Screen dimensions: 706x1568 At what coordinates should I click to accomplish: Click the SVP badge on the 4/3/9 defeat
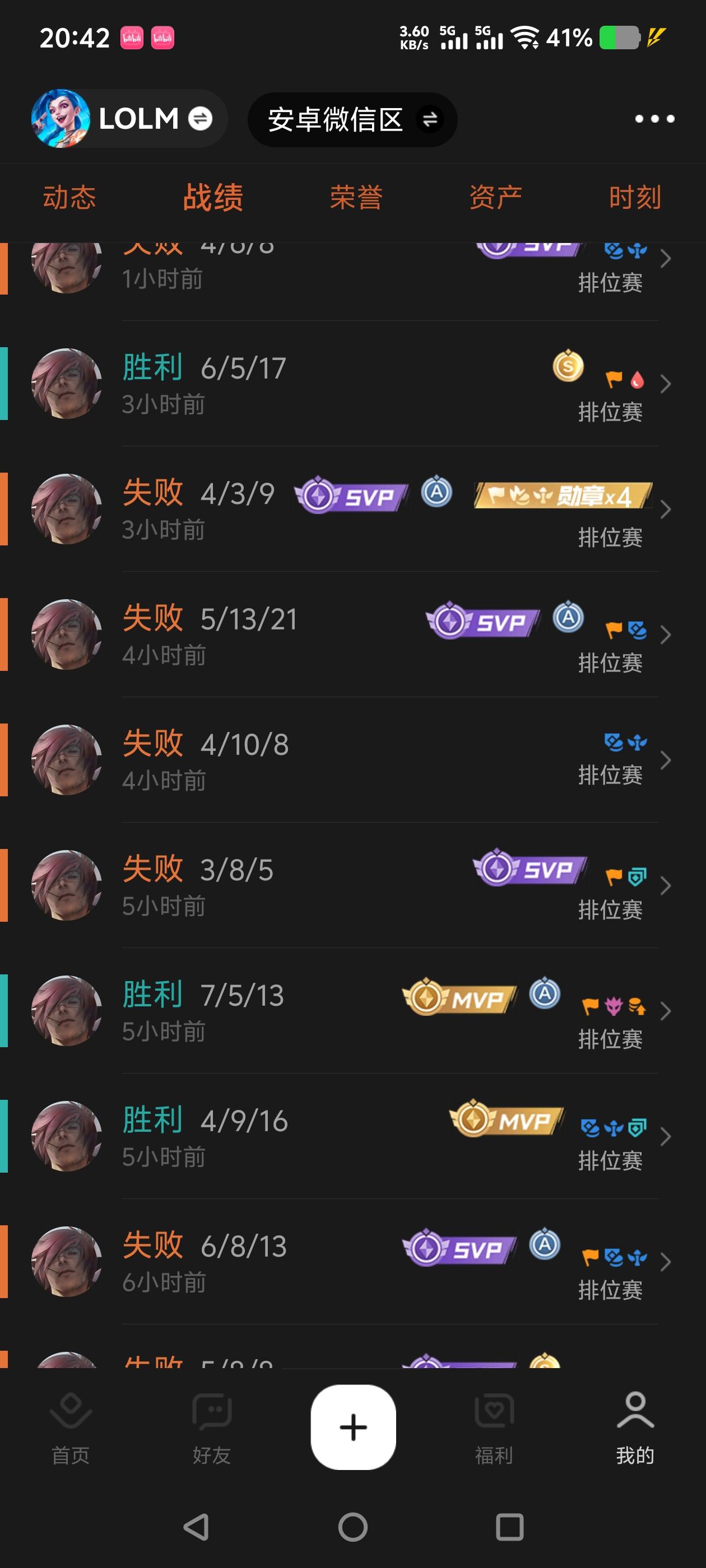pos(350,494)
